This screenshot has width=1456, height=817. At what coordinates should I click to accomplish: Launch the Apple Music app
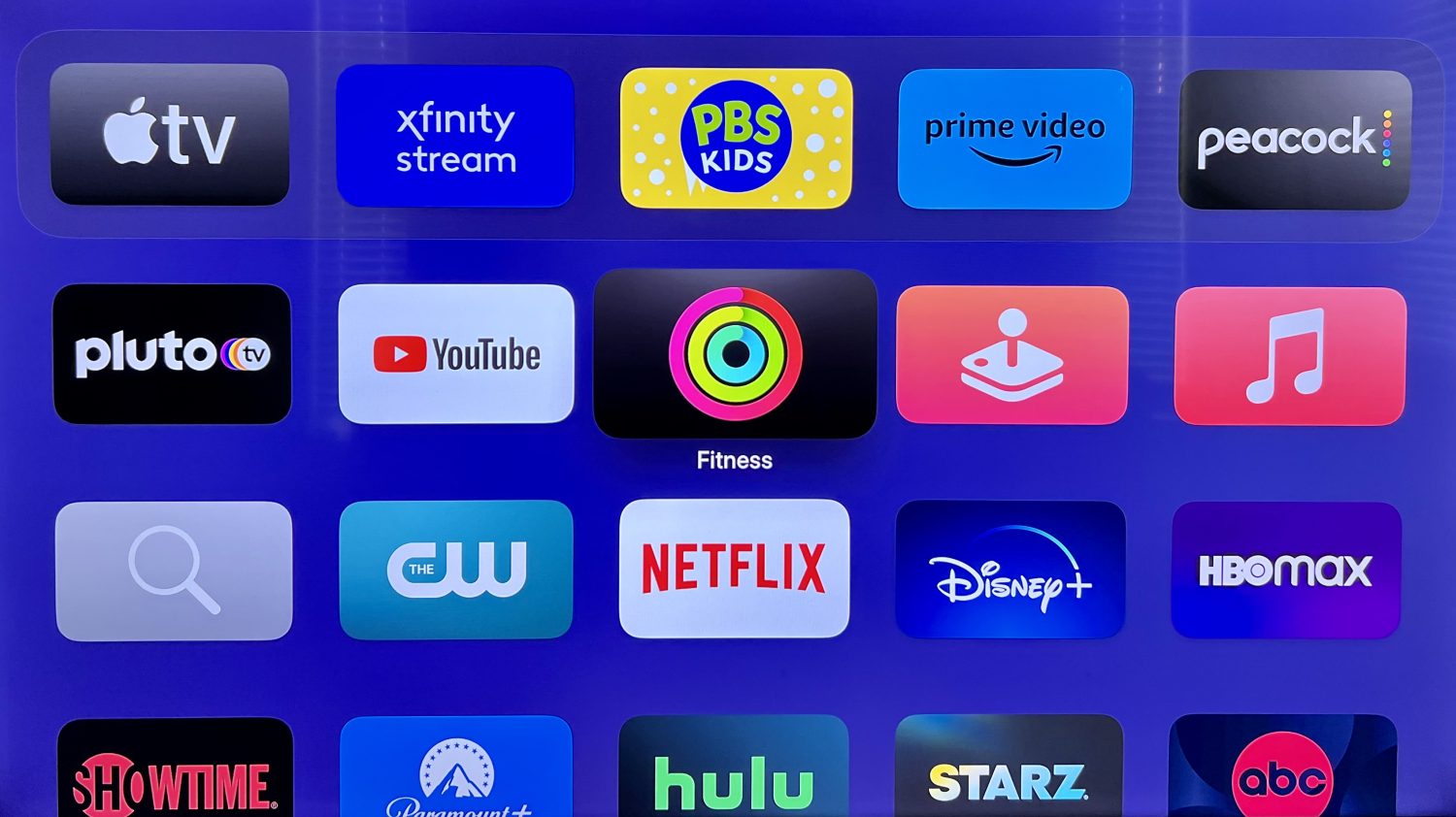click(x=1290, y=356)
